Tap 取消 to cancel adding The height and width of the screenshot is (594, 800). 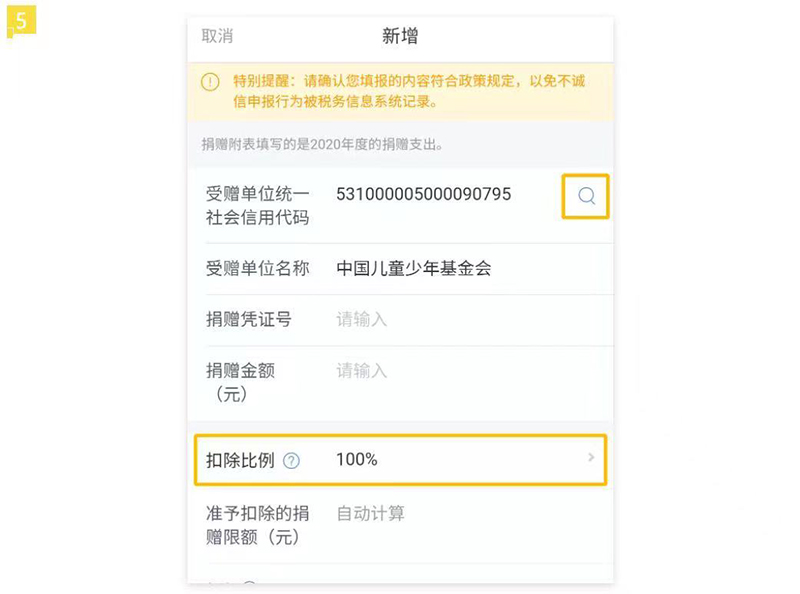(217, 36)
